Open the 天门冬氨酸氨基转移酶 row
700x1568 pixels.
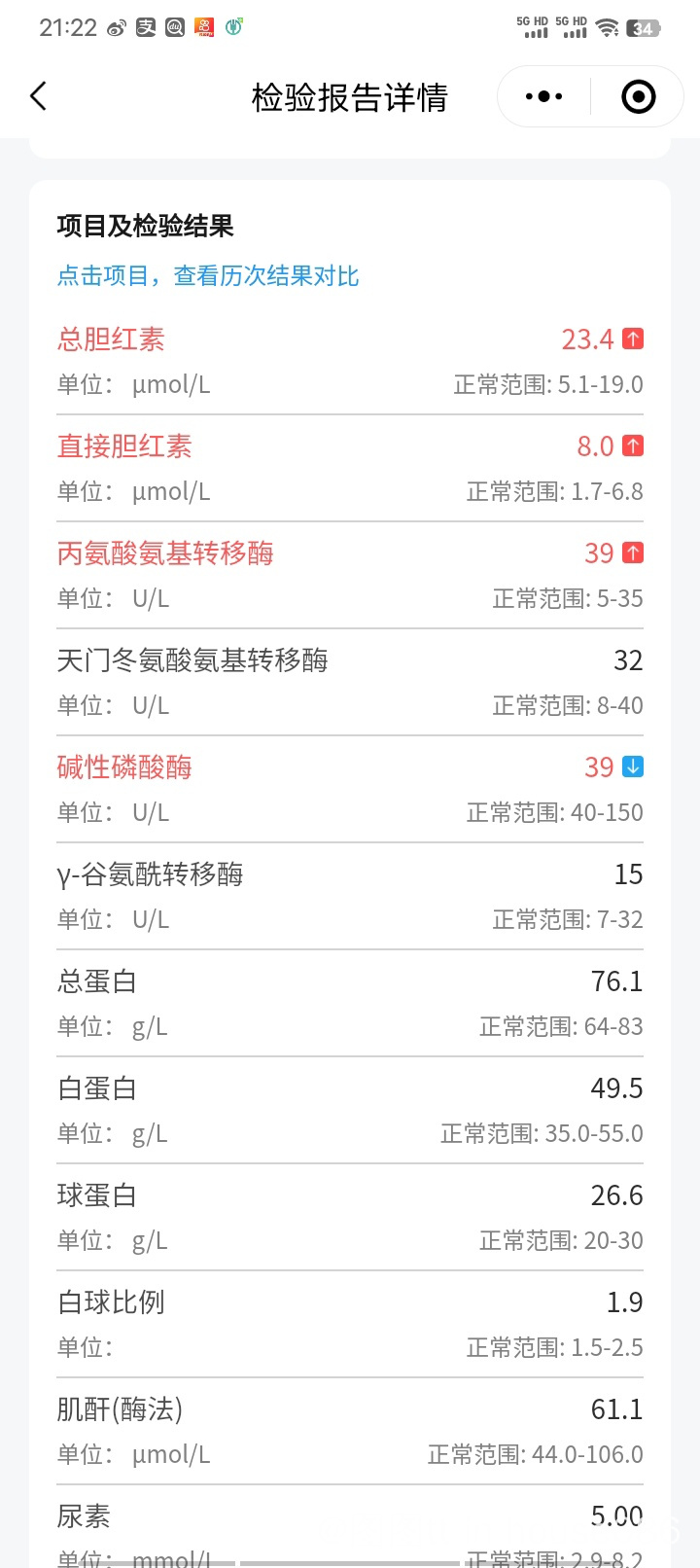pyautogui.click(x=350, y=683)
